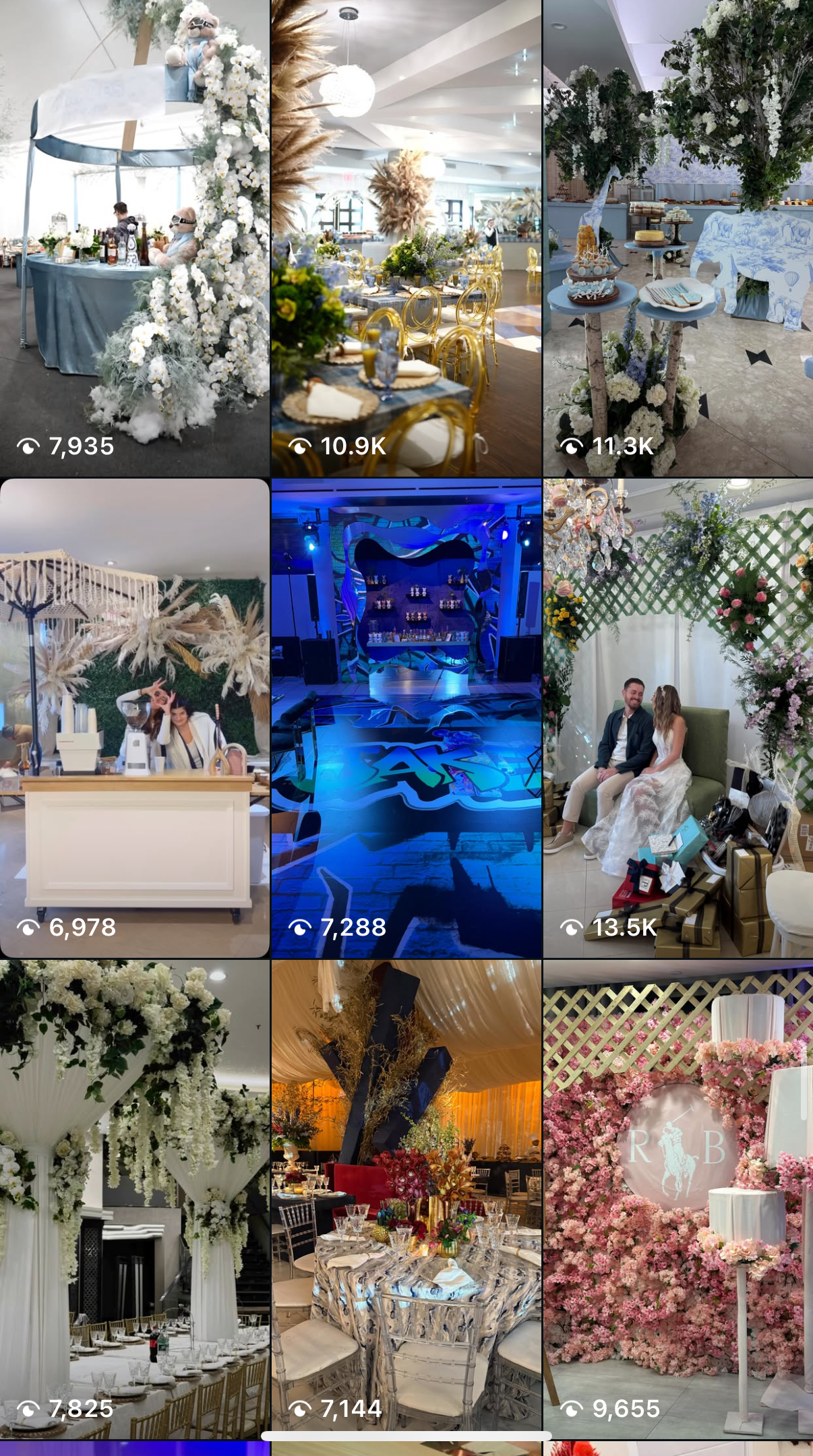This screenshot has width=813, height=1456.
Task: Open the elephant decor reel with 11.3K views
Action: 678,239
